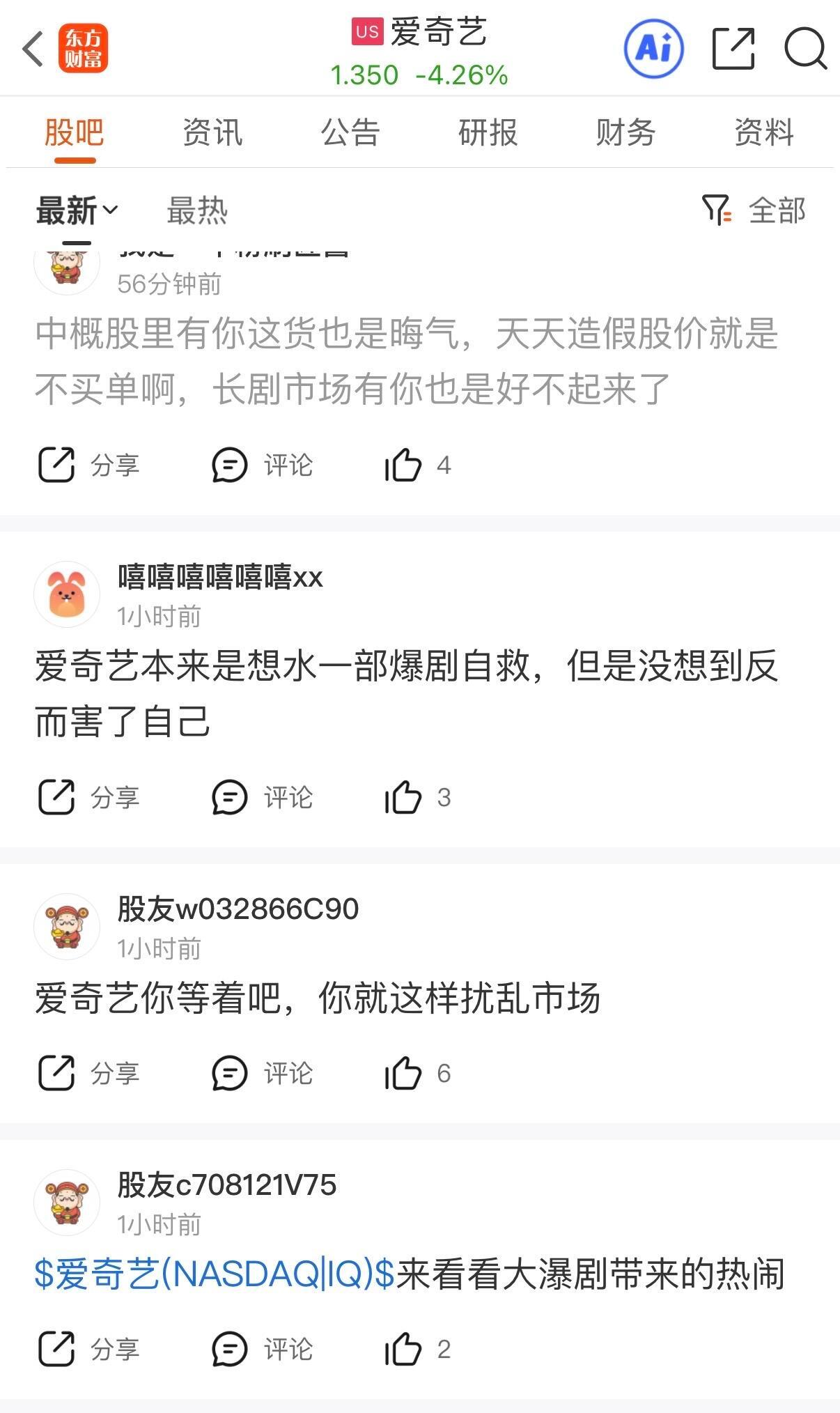The height and width of the screenshot is (1413, 840).
Task: Like the post about 中概股 with 4 likes
Action: 404,465
